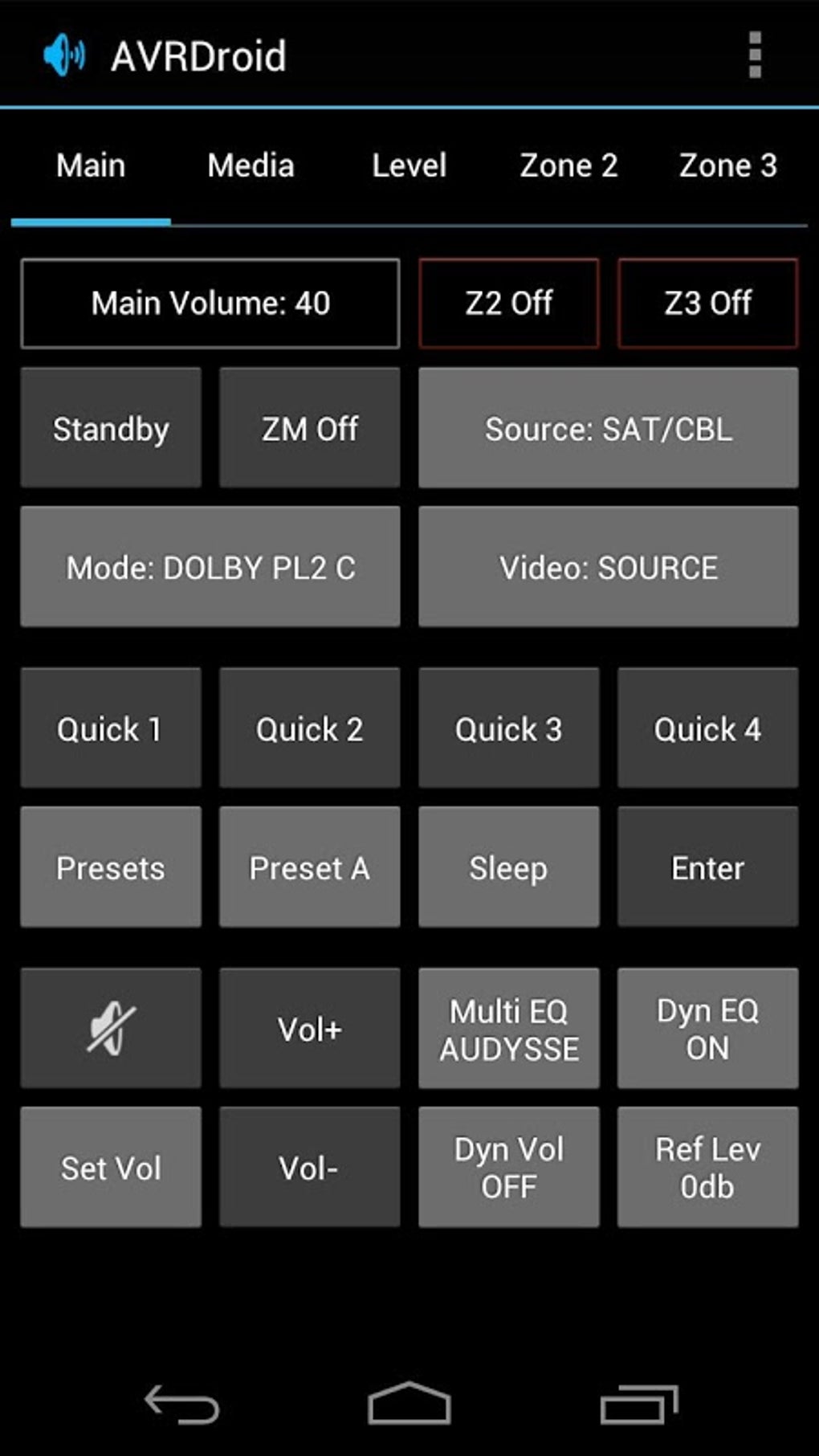Select Quick 3
819x1456 pixels.
pos(509,728)
